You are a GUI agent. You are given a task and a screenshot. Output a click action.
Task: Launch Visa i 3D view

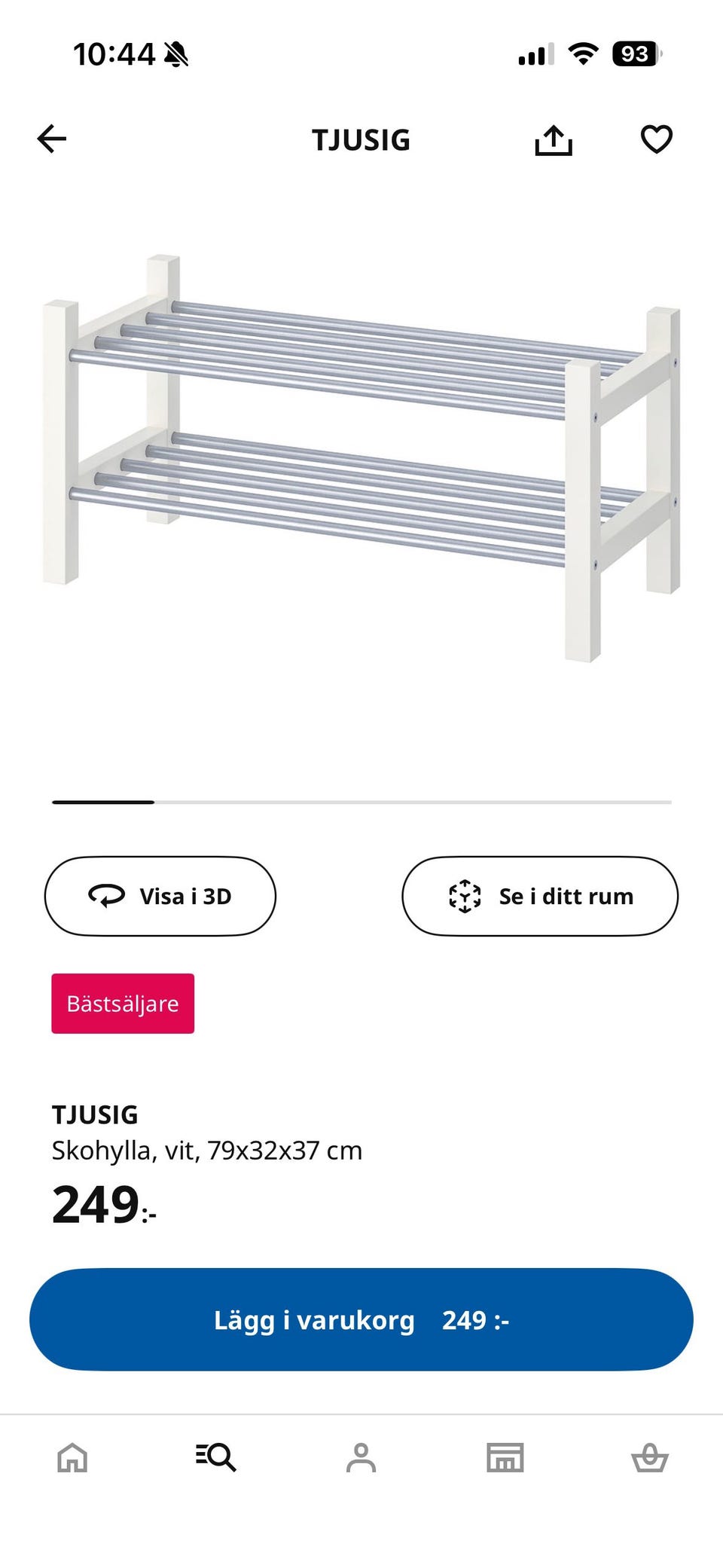(160, 896)
